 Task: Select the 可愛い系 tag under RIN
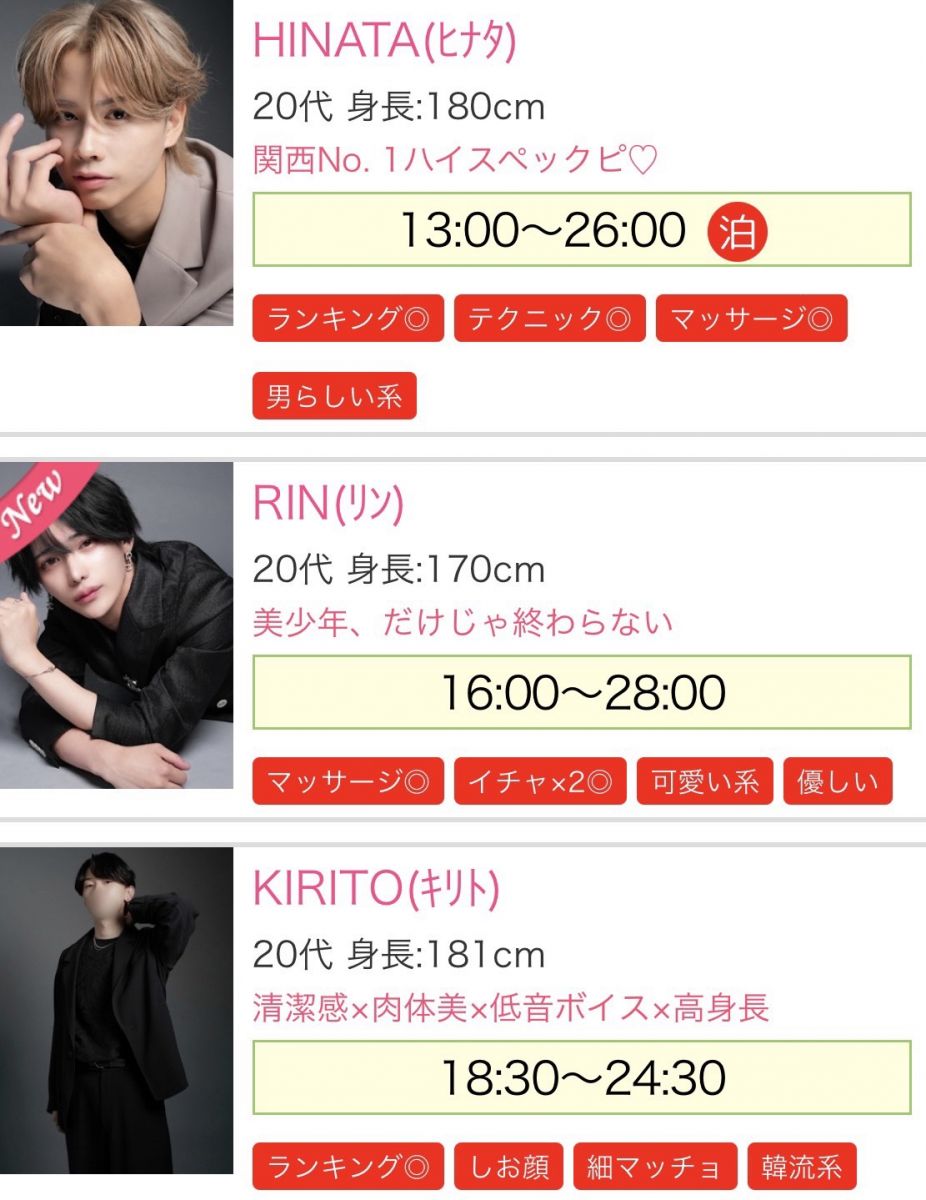click(x=705, y=781)
